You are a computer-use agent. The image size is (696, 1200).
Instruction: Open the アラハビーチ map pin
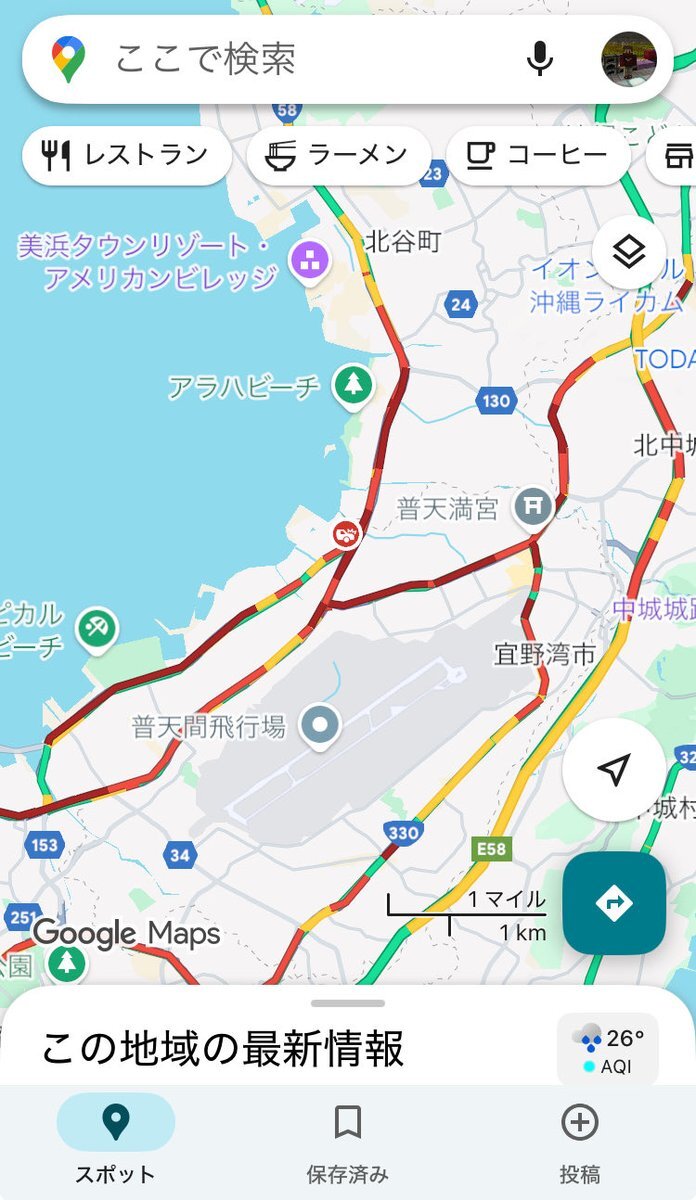coord(352,386)
